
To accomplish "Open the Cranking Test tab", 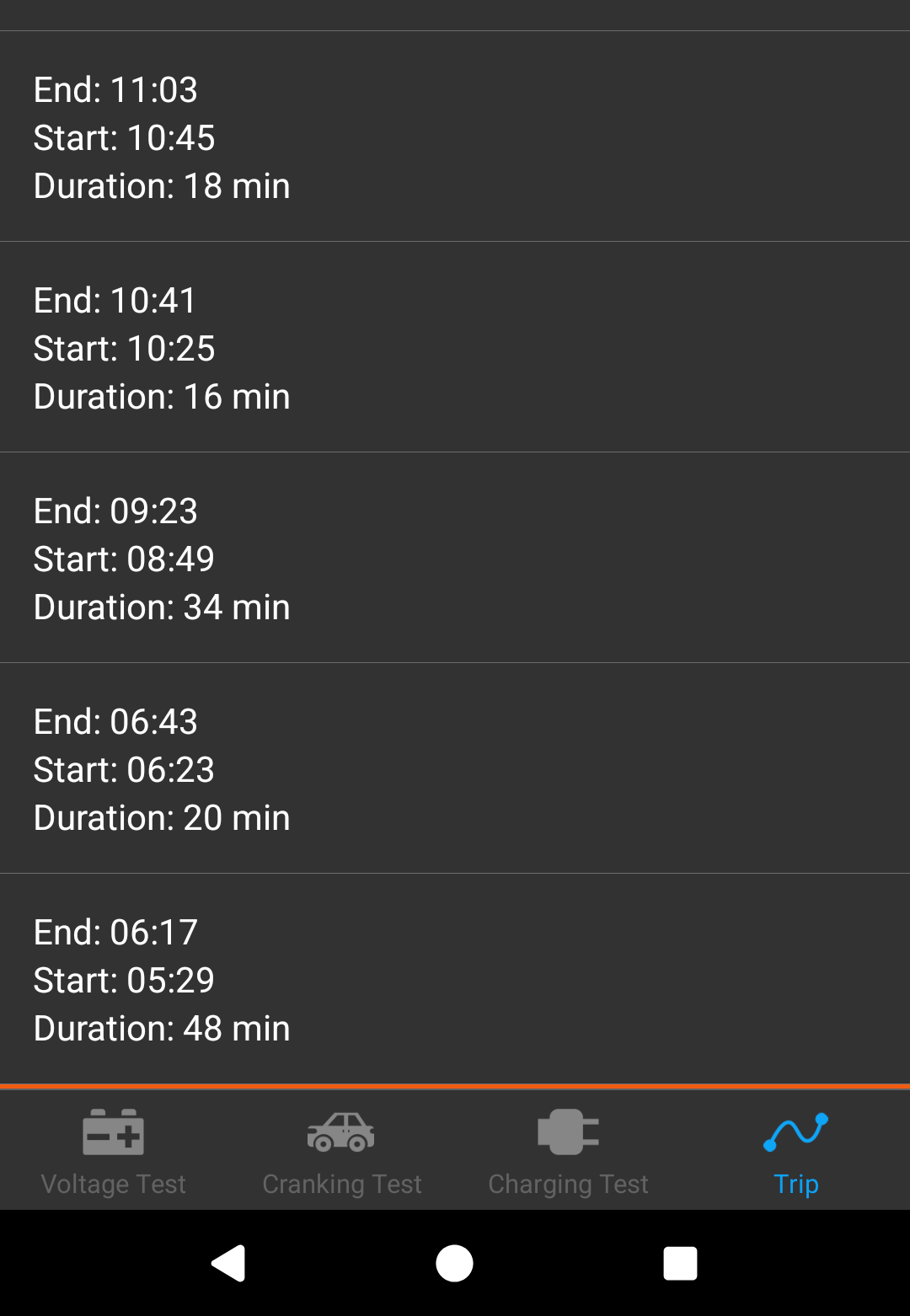I will tap(341, 1151).
